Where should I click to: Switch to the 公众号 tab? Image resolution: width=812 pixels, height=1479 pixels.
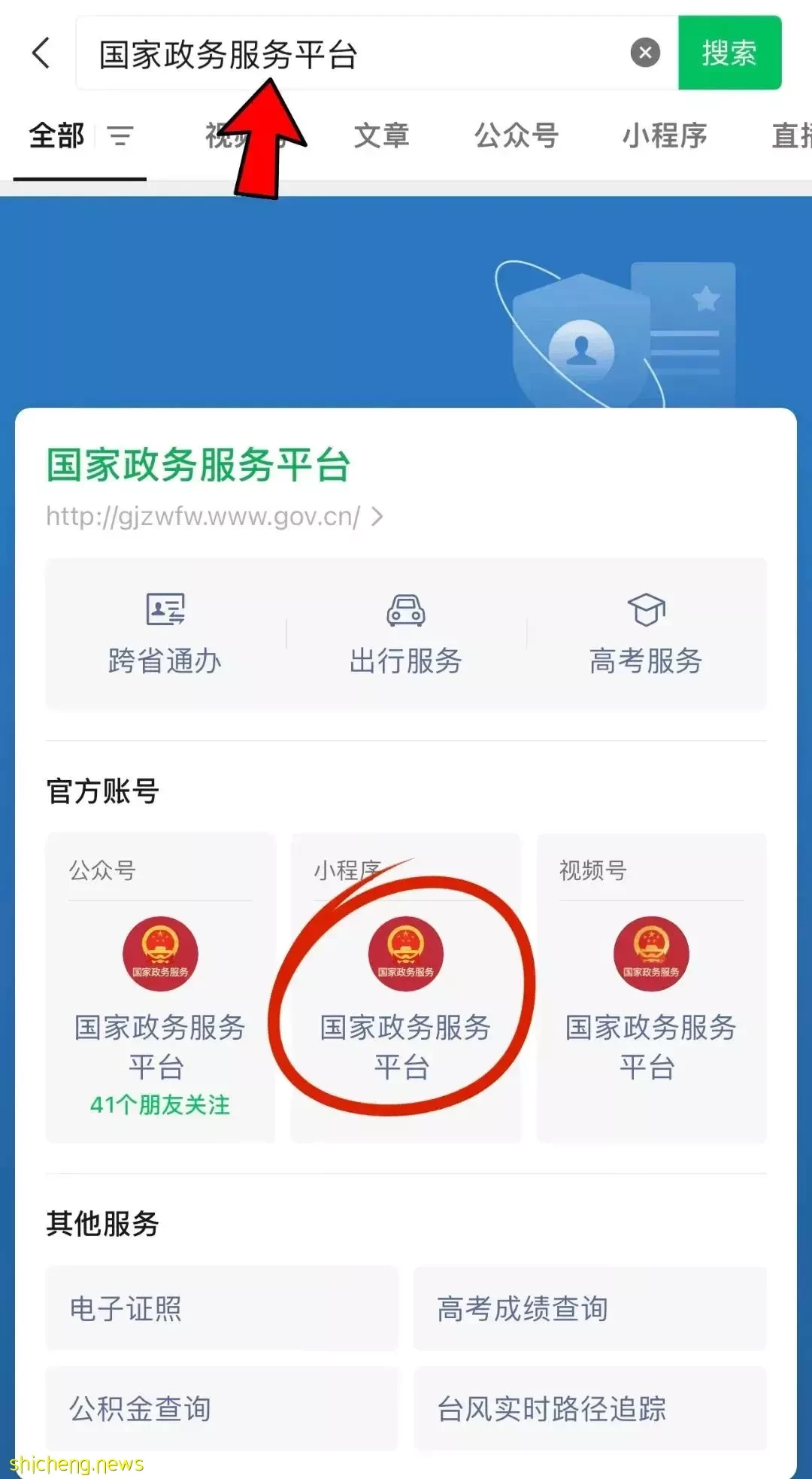pyautogui.click(x=517, y=136)
